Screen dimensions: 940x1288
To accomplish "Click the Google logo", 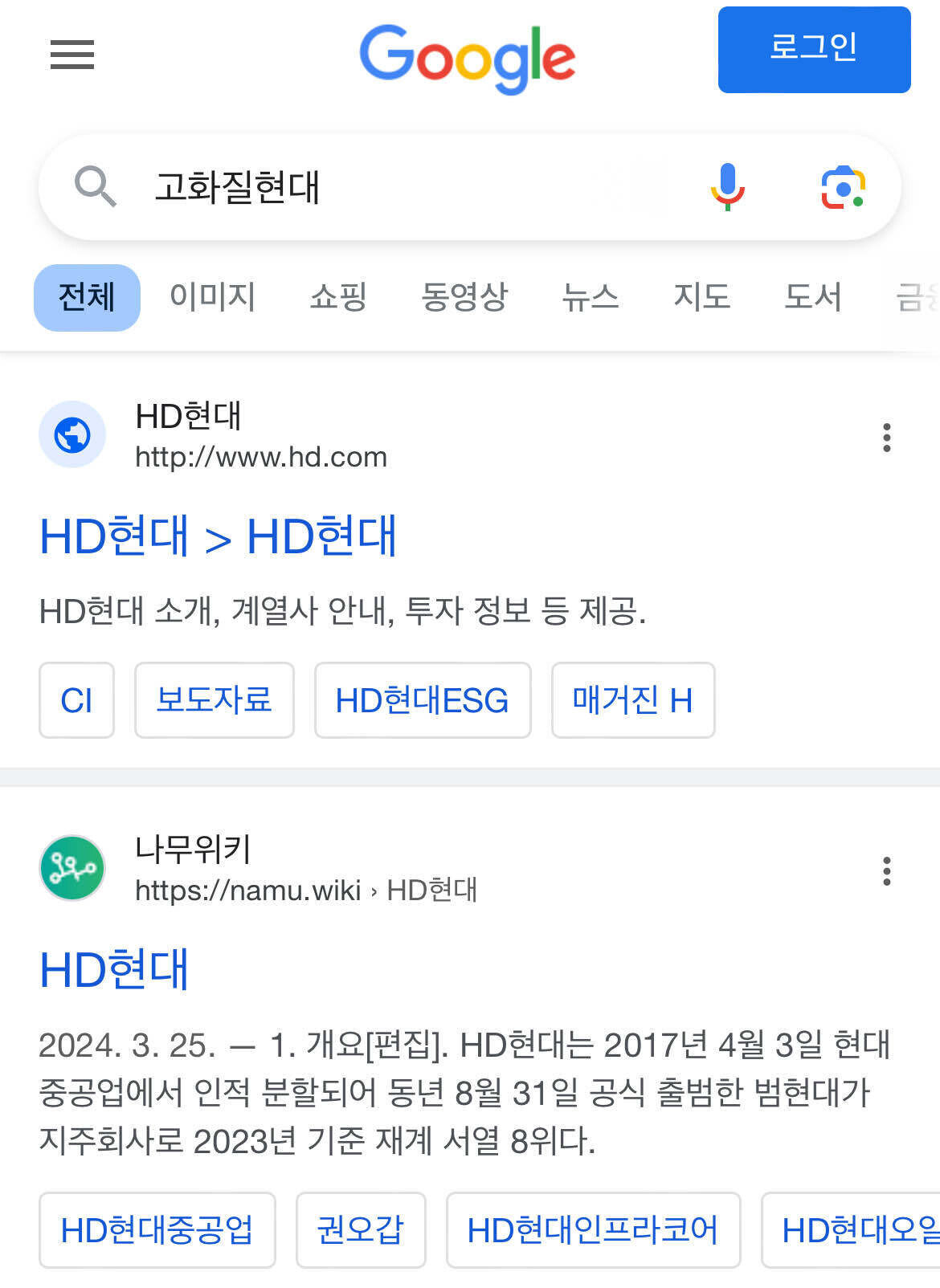I will click(x=468, y=56).
